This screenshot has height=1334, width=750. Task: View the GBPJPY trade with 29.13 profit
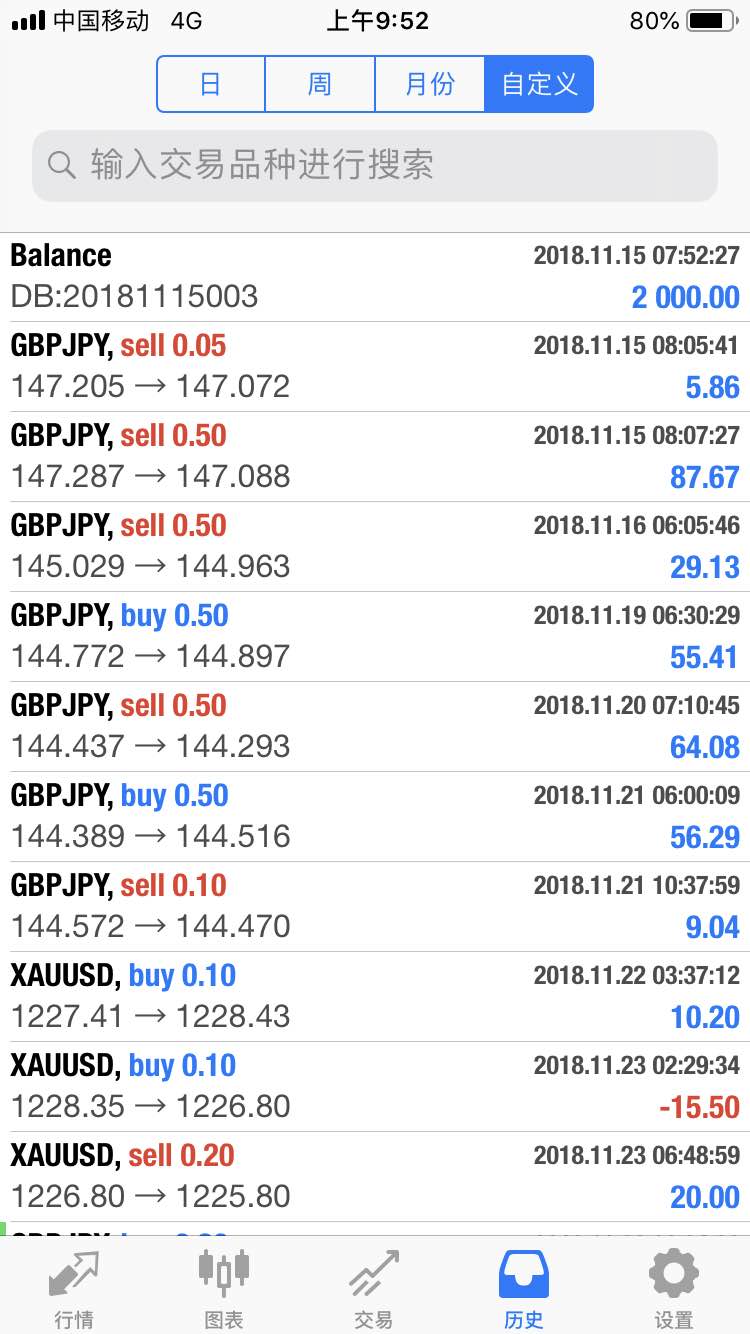click(375, 547)
